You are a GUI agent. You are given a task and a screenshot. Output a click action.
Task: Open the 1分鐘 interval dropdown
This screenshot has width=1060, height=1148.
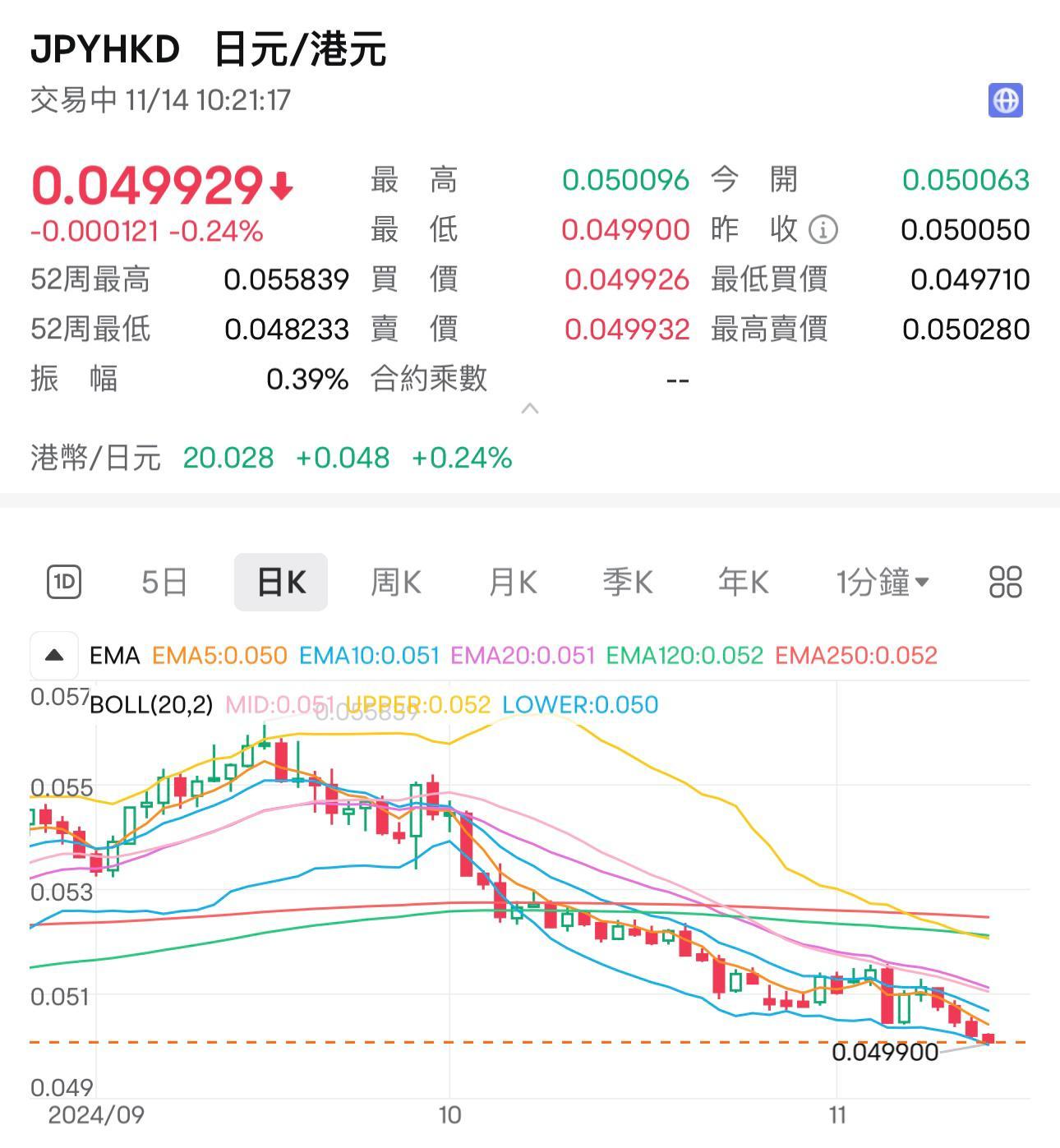[x=883, y=581]
